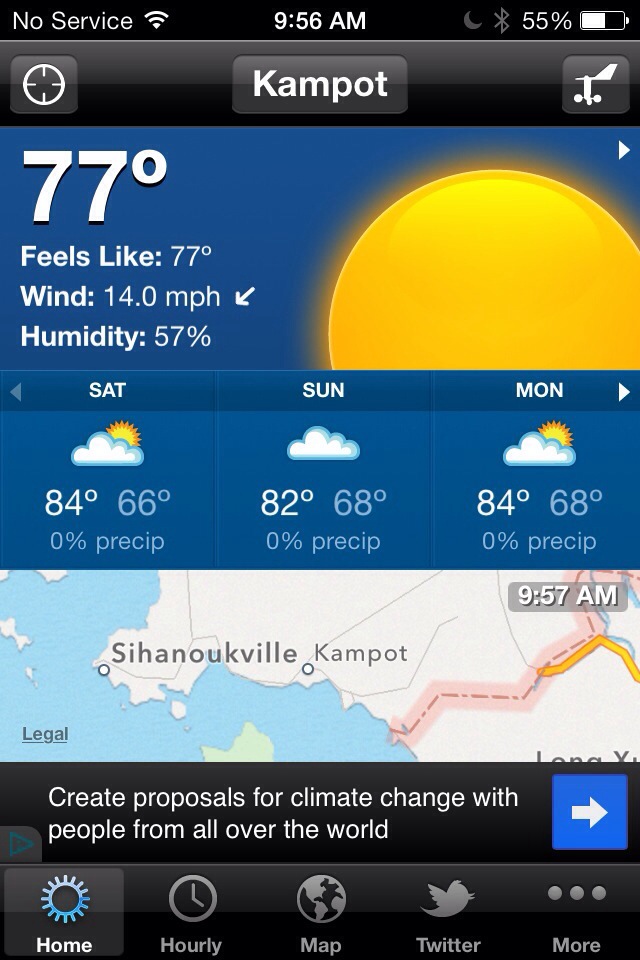Select the Home tab

(x=64, y=912)
